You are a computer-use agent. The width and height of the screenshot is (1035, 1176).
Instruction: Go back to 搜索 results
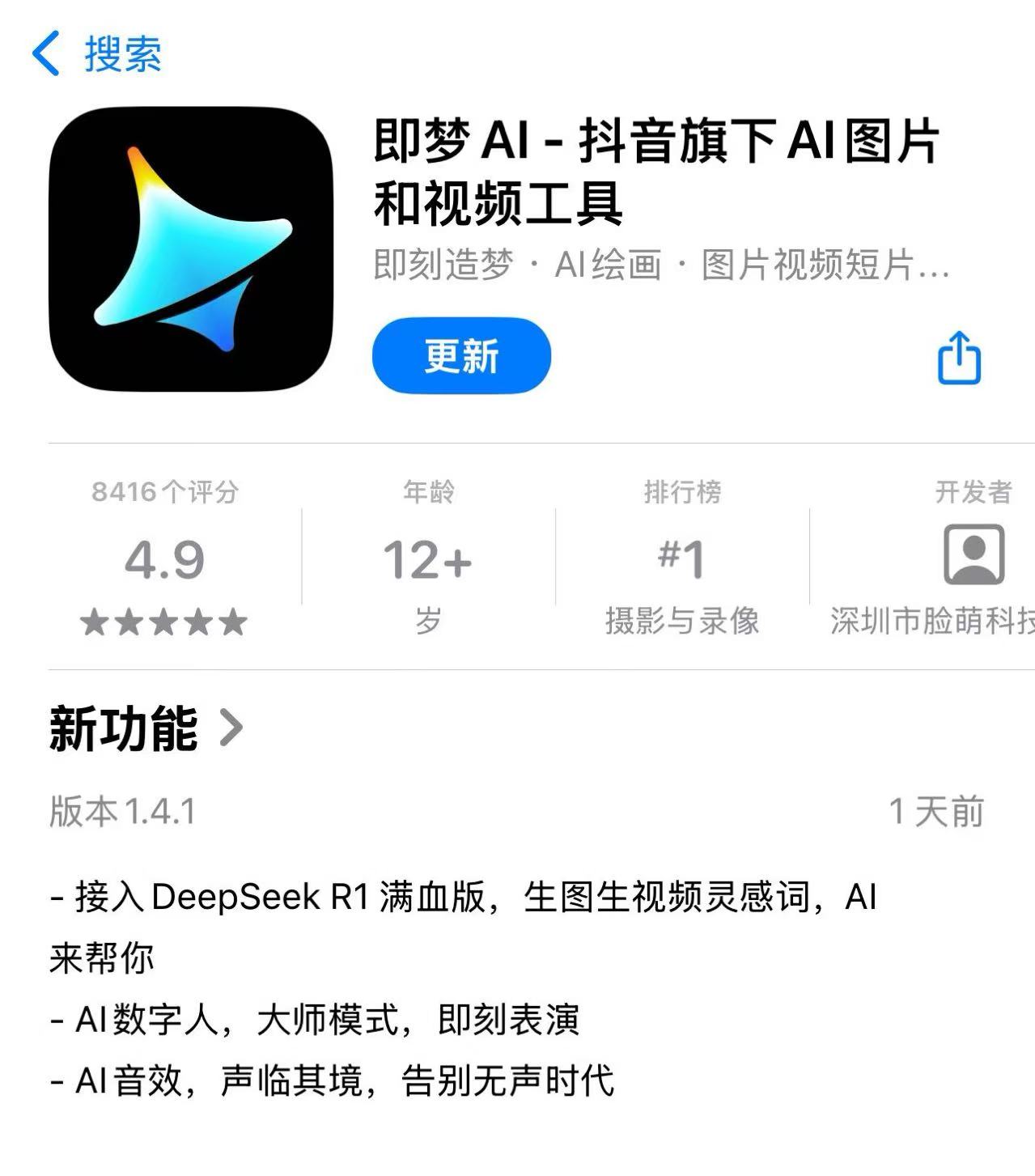(x=97, y=53)
